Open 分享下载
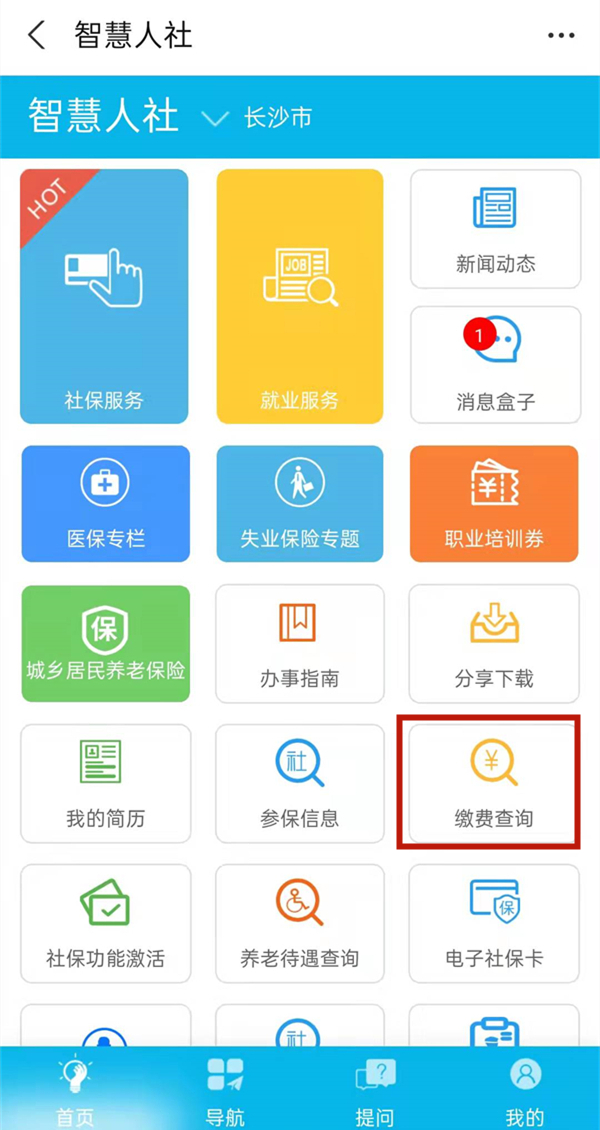Image resolution: width=600 pixels, height=1130 pixels. 494,644
